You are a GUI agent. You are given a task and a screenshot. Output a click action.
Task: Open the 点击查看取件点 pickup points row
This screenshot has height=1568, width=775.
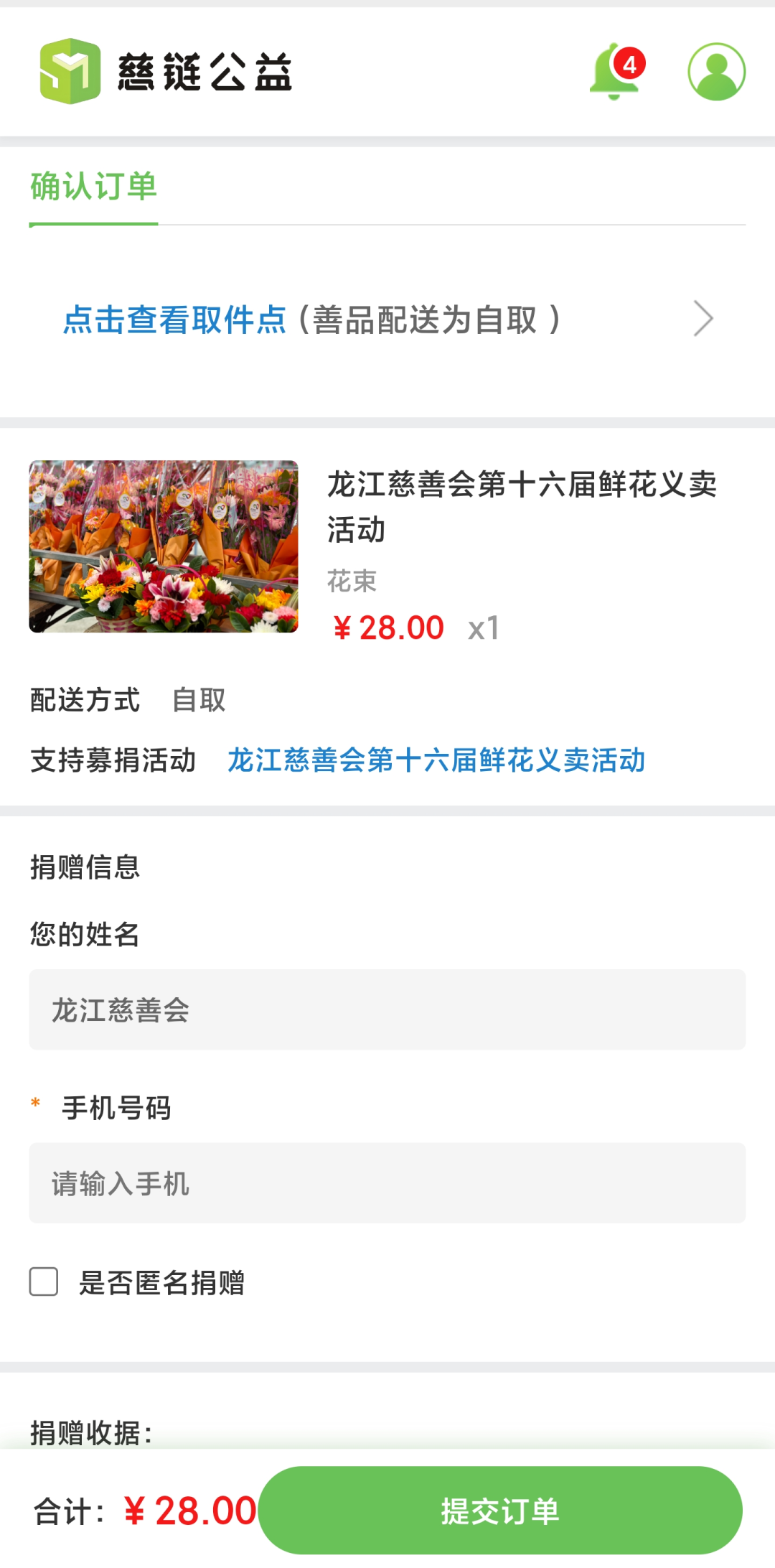(x=387, y=319)
